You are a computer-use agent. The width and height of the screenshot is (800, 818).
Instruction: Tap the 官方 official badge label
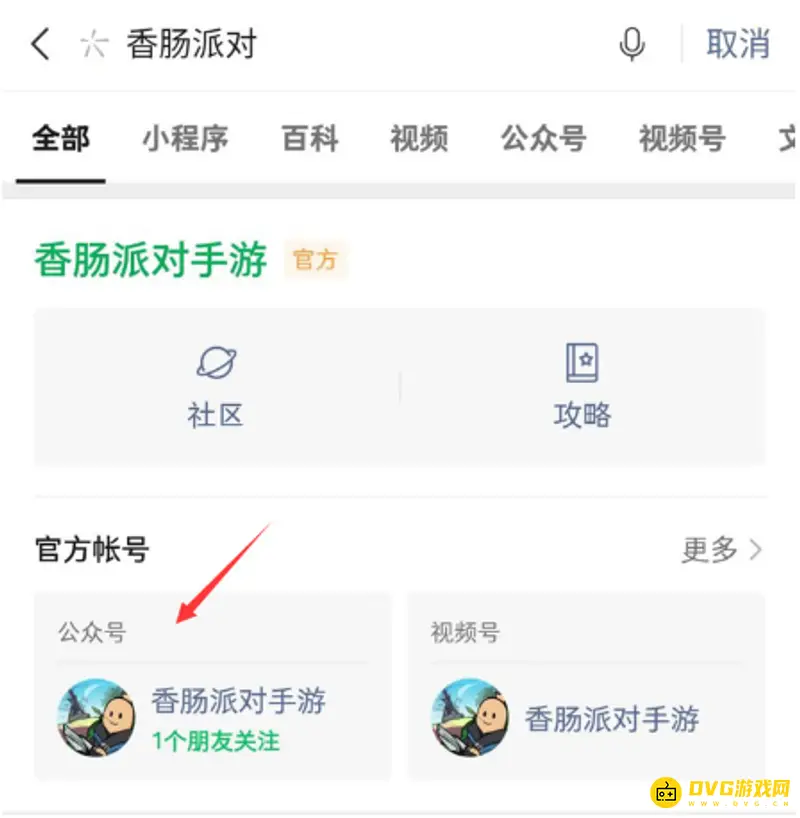coord(315,260)
